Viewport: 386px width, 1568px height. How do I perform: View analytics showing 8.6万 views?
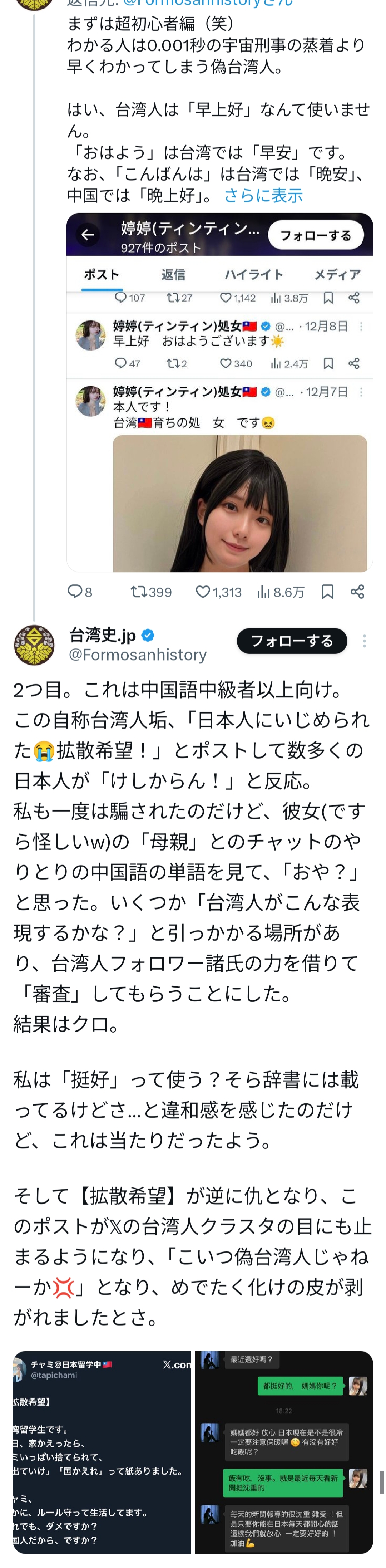[280, 592]
